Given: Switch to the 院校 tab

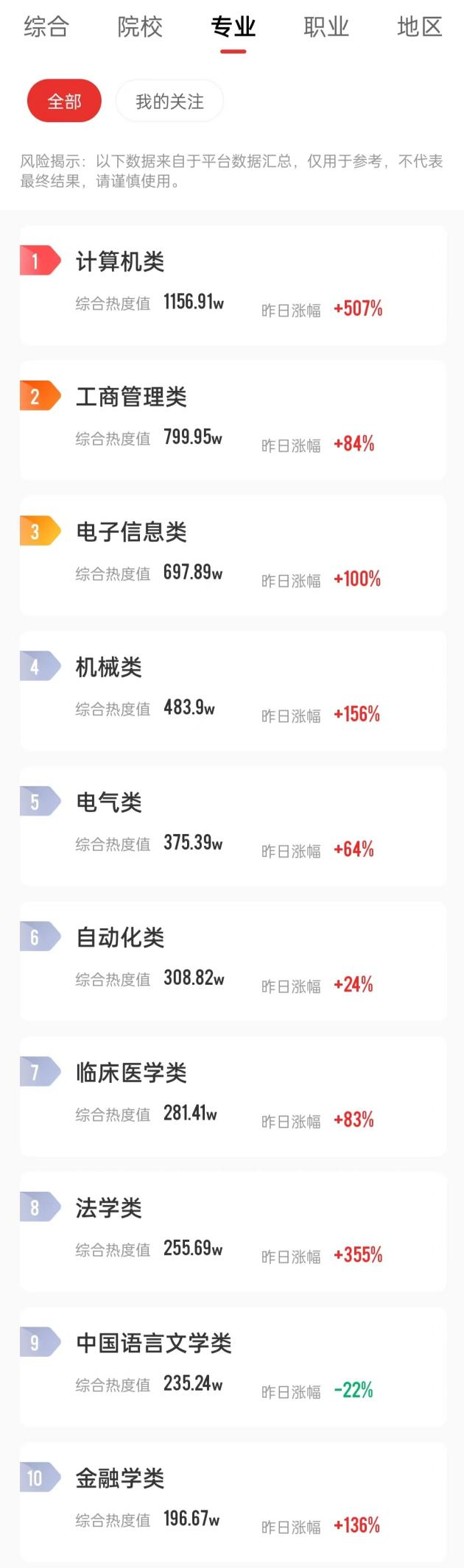Looking at the screenshot, I should [140, 27].
